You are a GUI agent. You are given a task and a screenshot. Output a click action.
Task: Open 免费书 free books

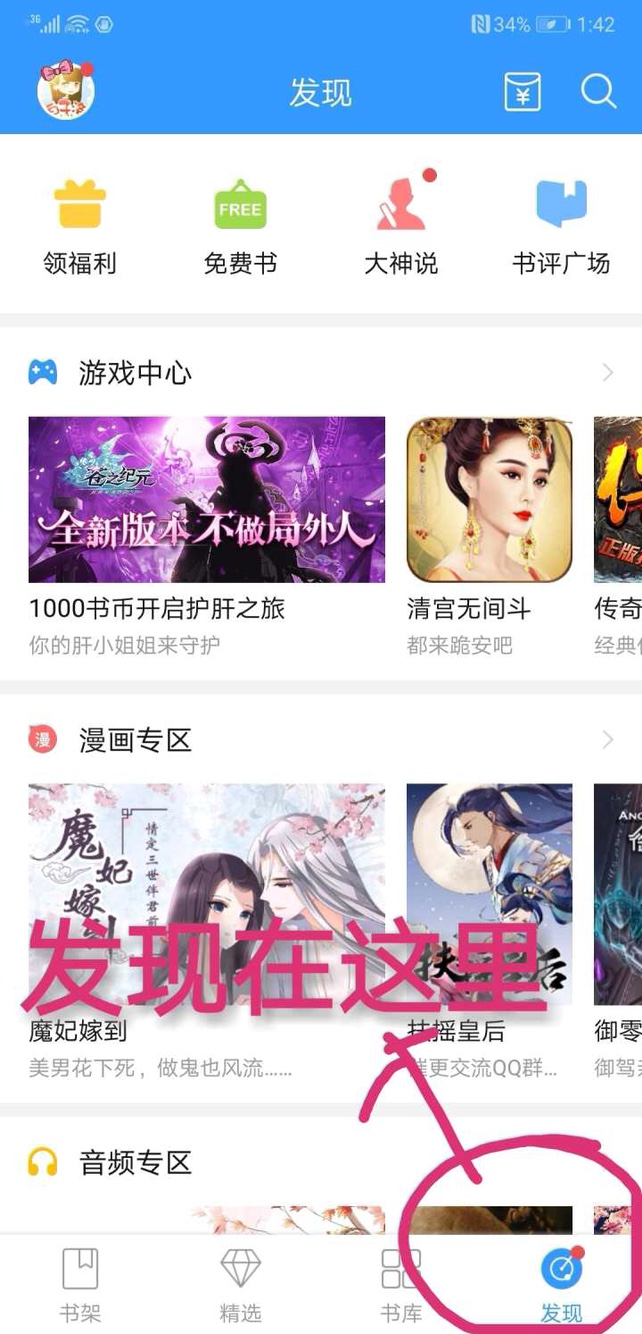(x=240, y=227)
